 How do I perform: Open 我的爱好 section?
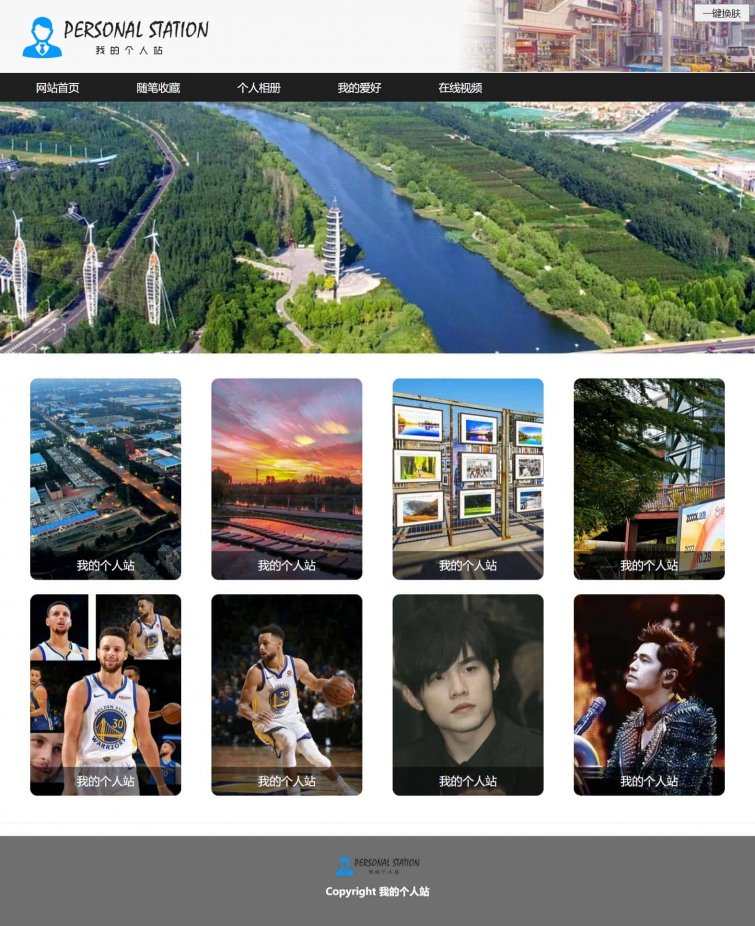pyautogui.click(x=359, y=88)
